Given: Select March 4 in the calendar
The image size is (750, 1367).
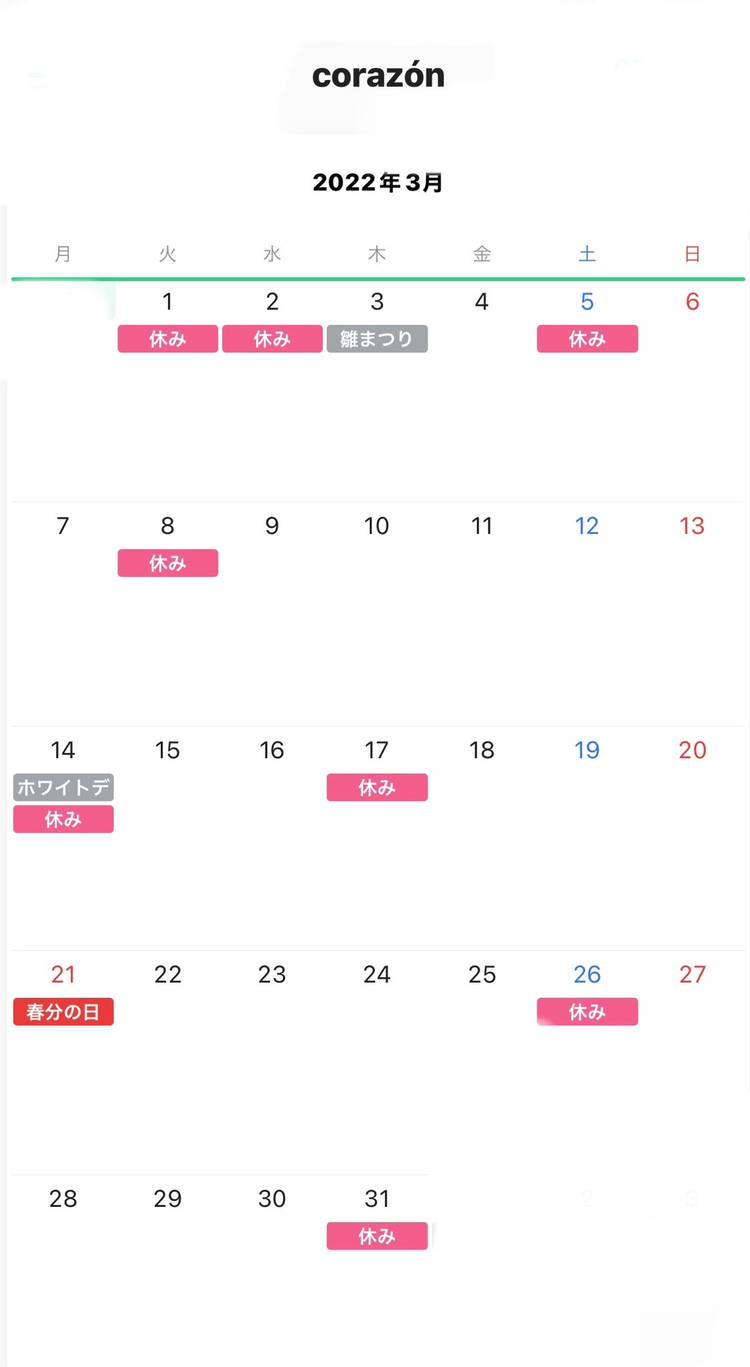Looking at the screenshot, I should (482, 302).
